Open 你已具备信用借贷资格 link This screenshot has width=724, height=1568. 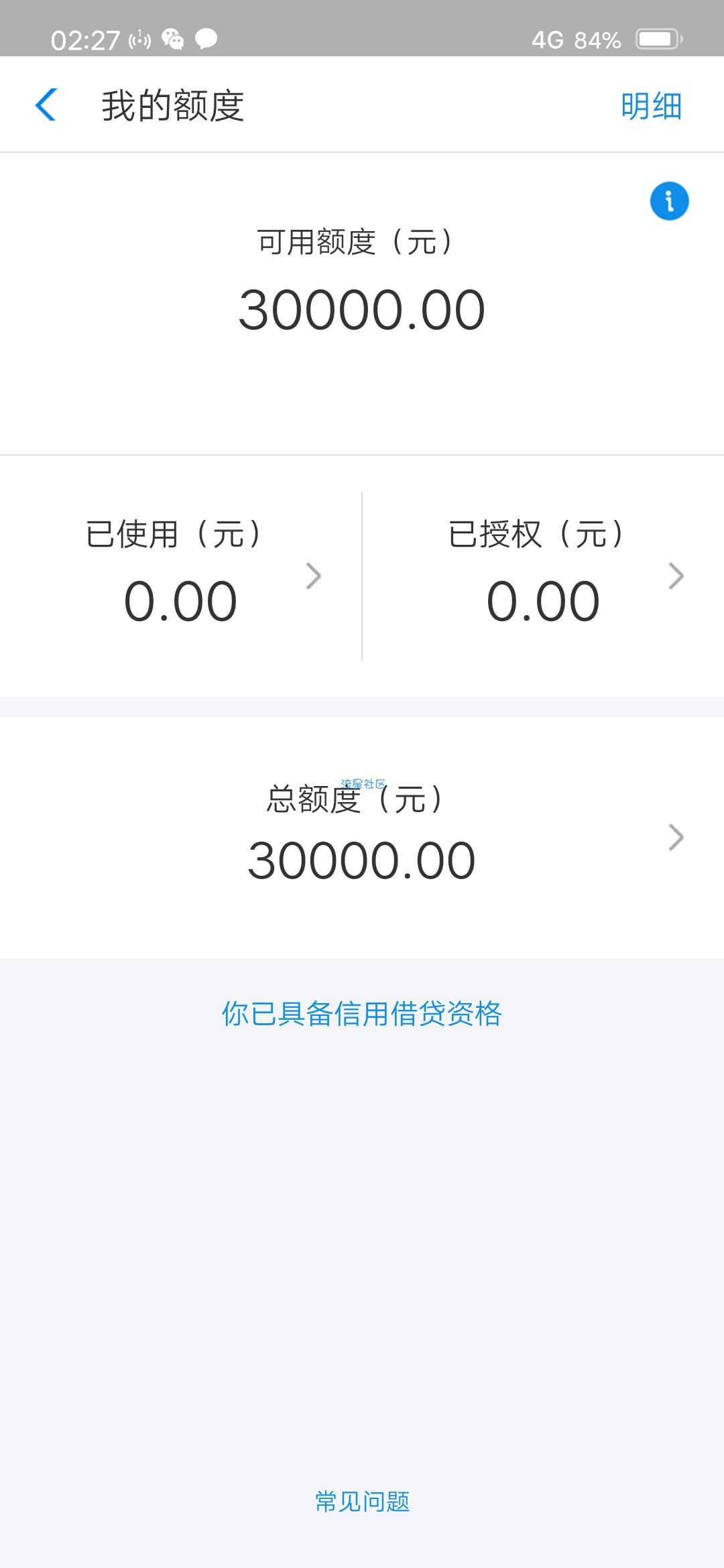click(362, 1013)
